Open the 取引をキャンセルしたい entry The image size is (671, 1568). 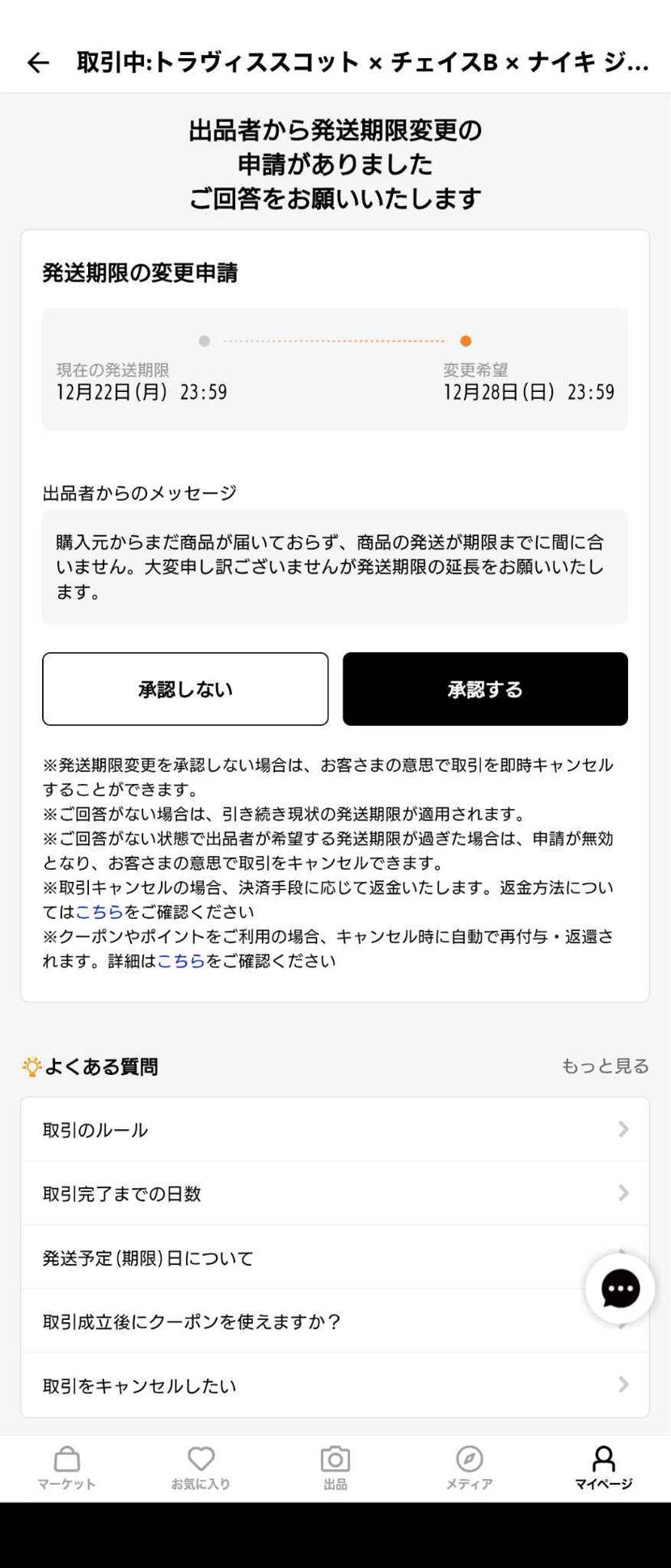335,1385
